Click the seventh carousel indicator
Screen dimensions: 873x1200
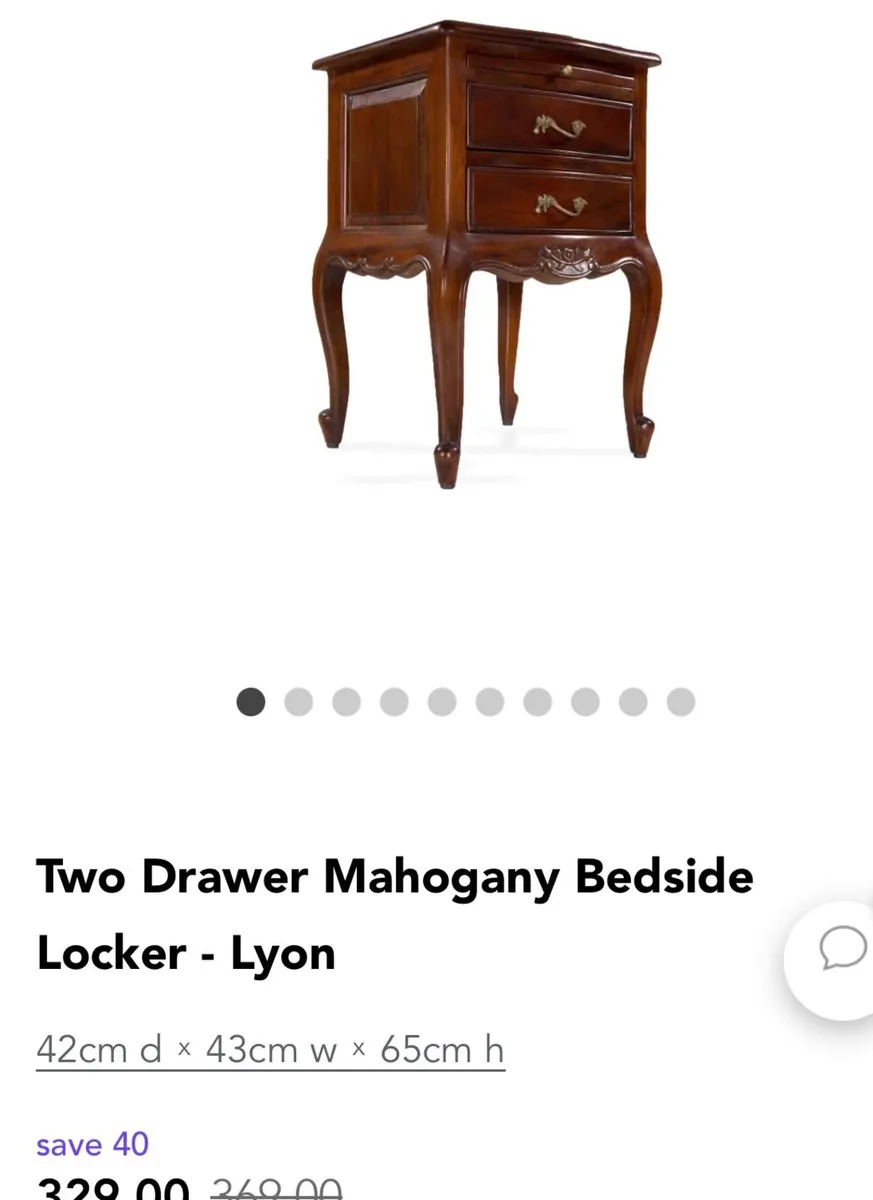[538, 702]
